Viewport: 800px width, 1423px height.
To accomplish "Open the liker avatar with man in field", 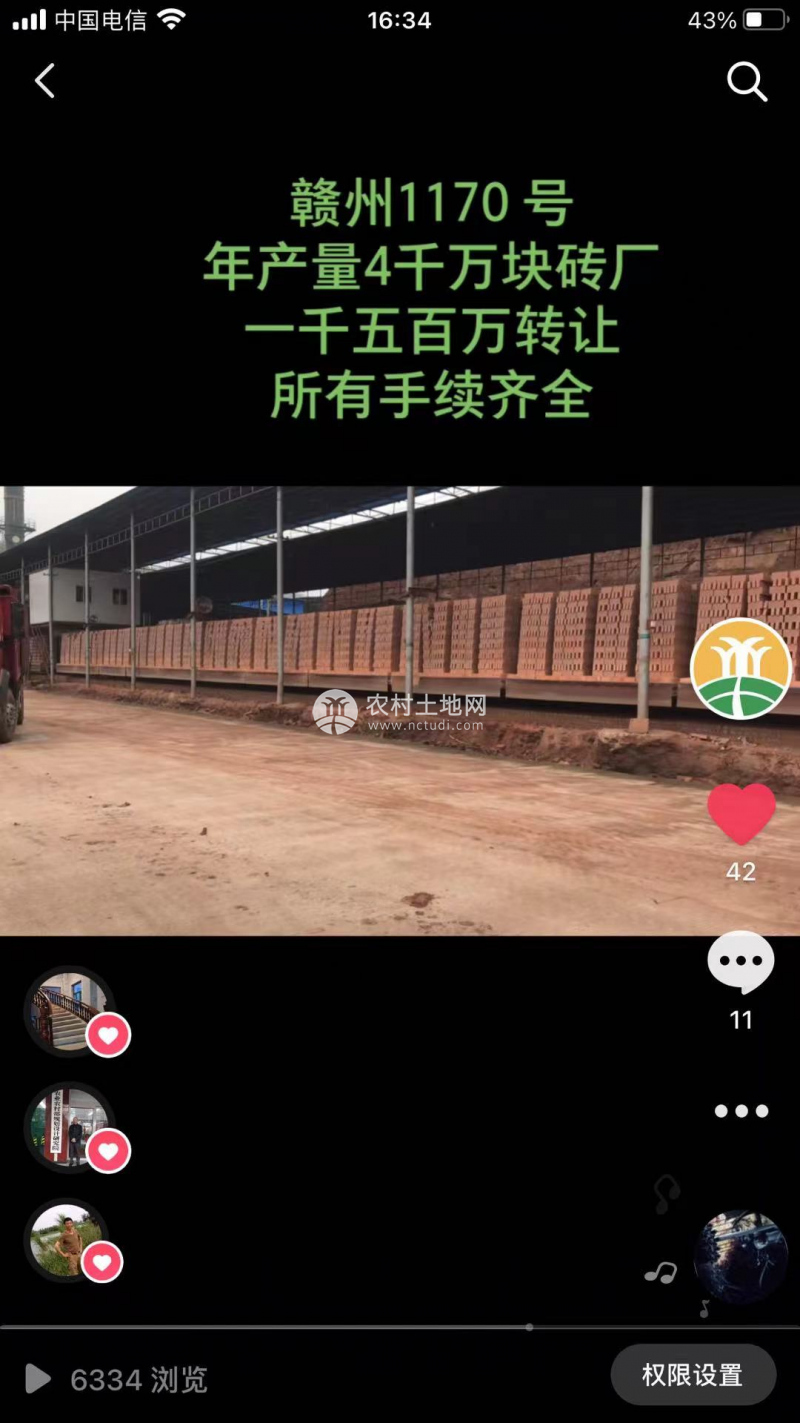I will [x=66, y=1241].
